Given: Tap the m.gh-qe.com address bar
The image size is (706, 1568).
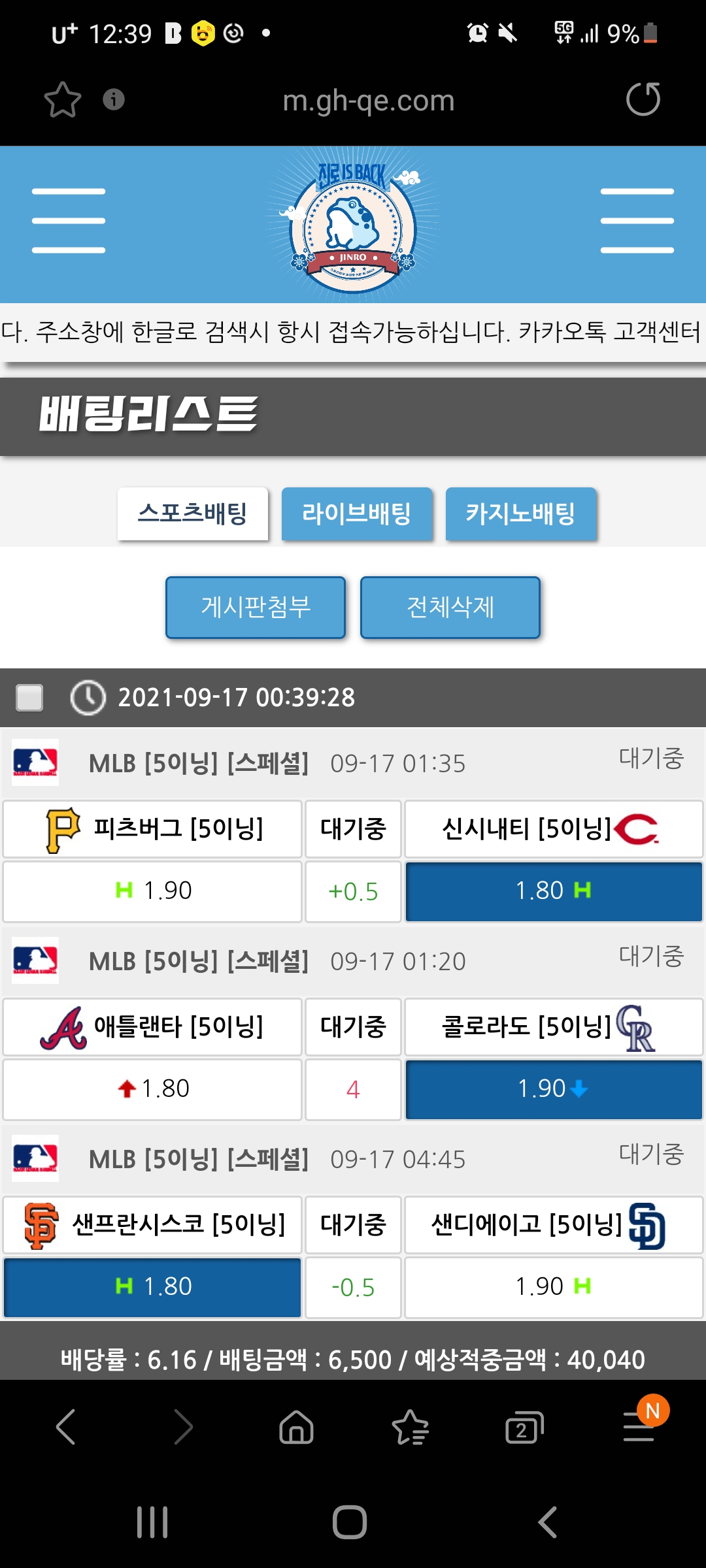Looking at the screenshot, I should pos(368,101).
